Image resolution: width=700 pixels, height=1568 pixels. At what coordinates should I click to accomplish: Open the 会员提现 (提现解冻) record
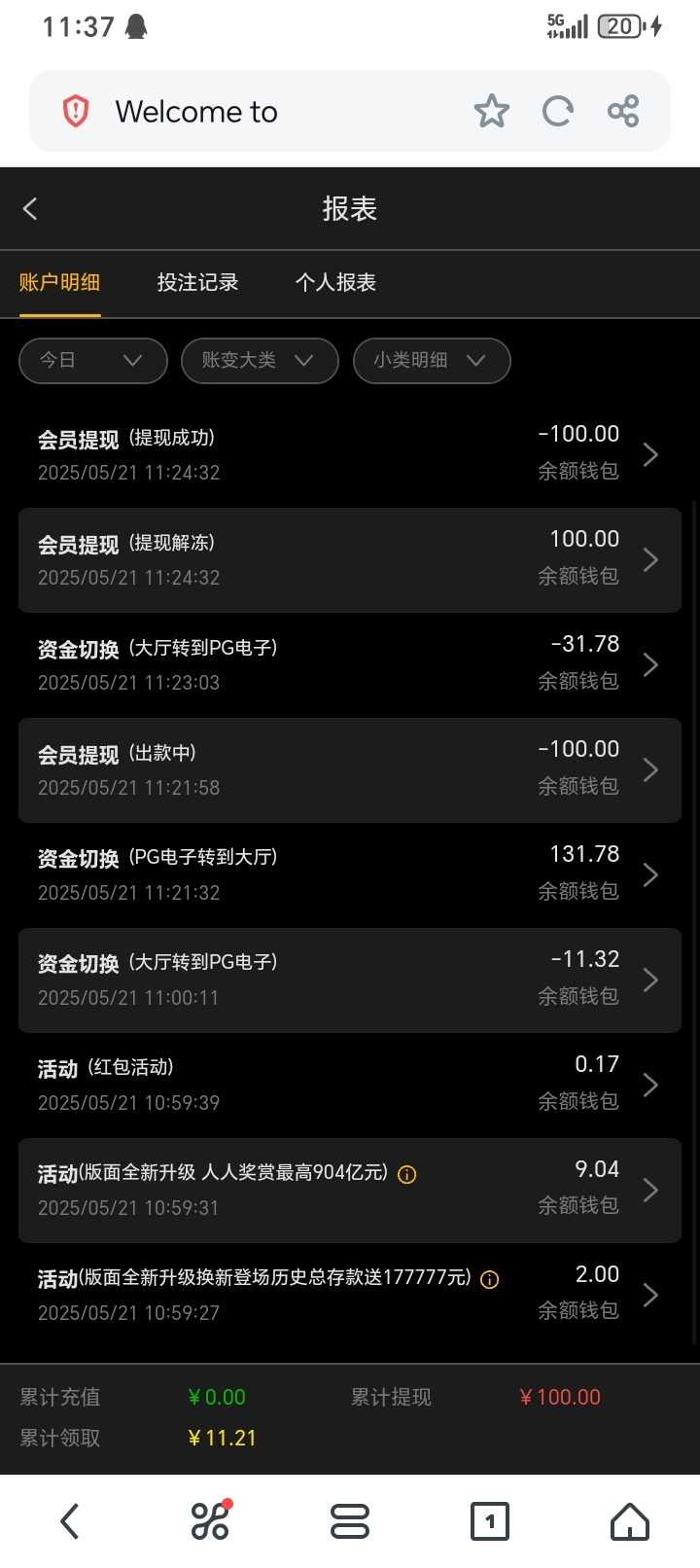pos(349,559)
